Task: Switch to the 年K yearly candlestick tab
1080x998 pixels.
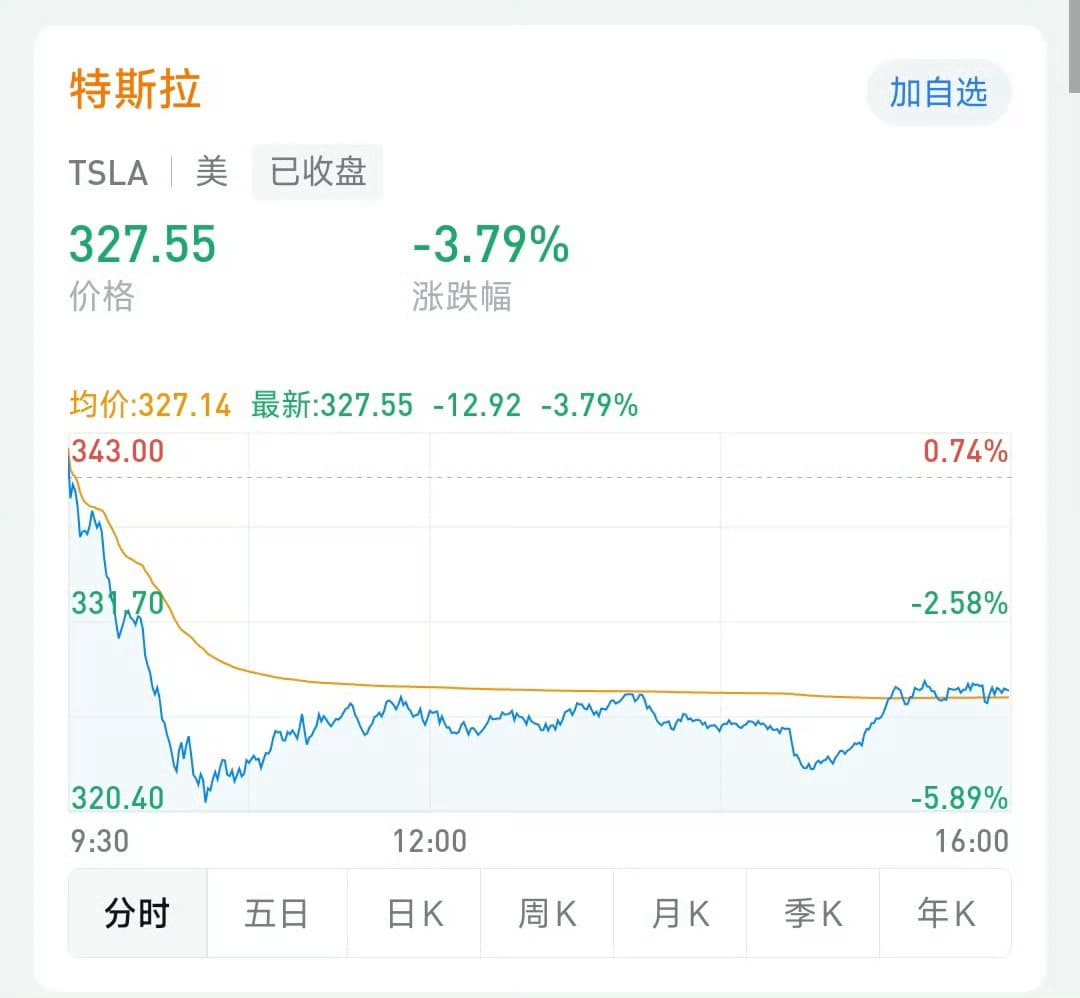Action: tap(945, 913)
